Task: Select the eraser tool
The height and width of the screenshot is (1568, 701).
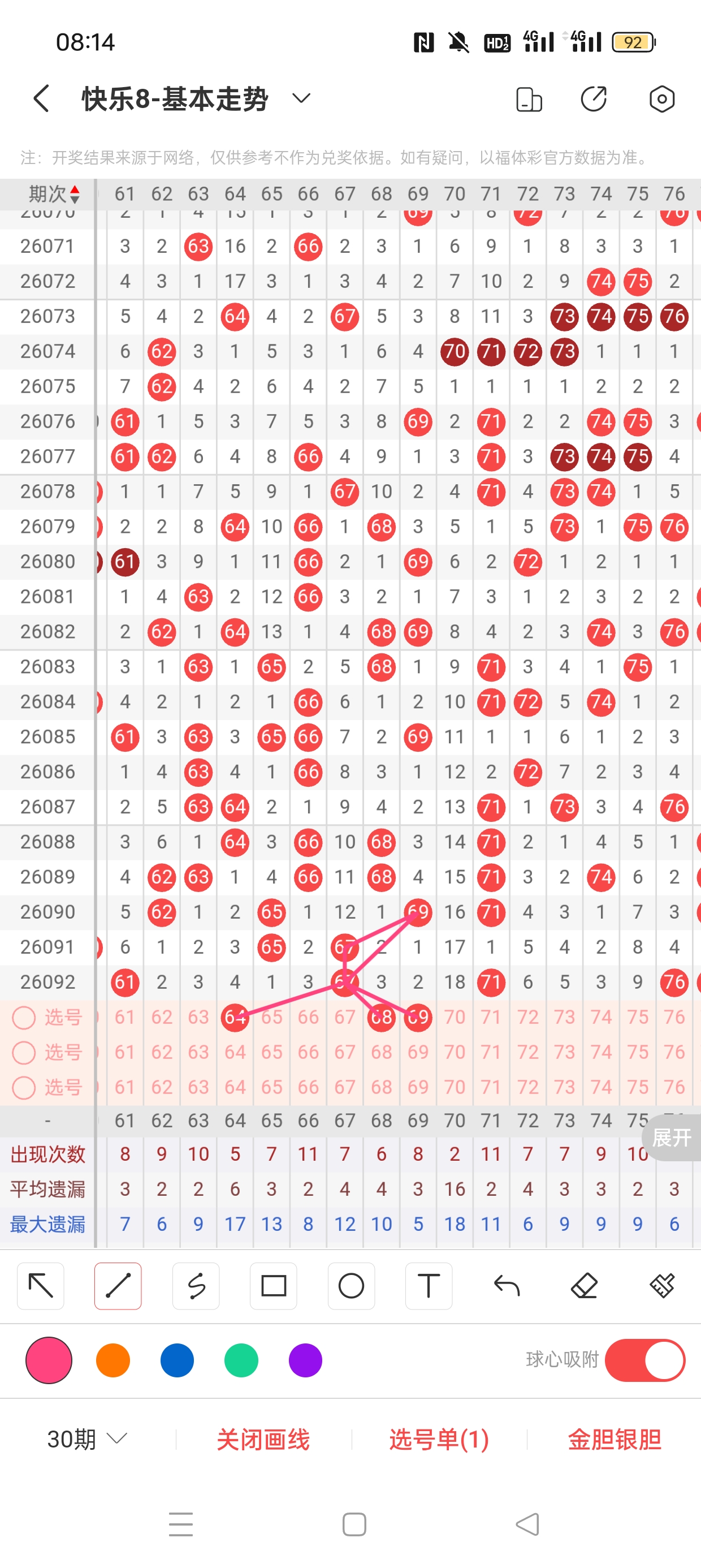Action: click(x=583, y=1286)
